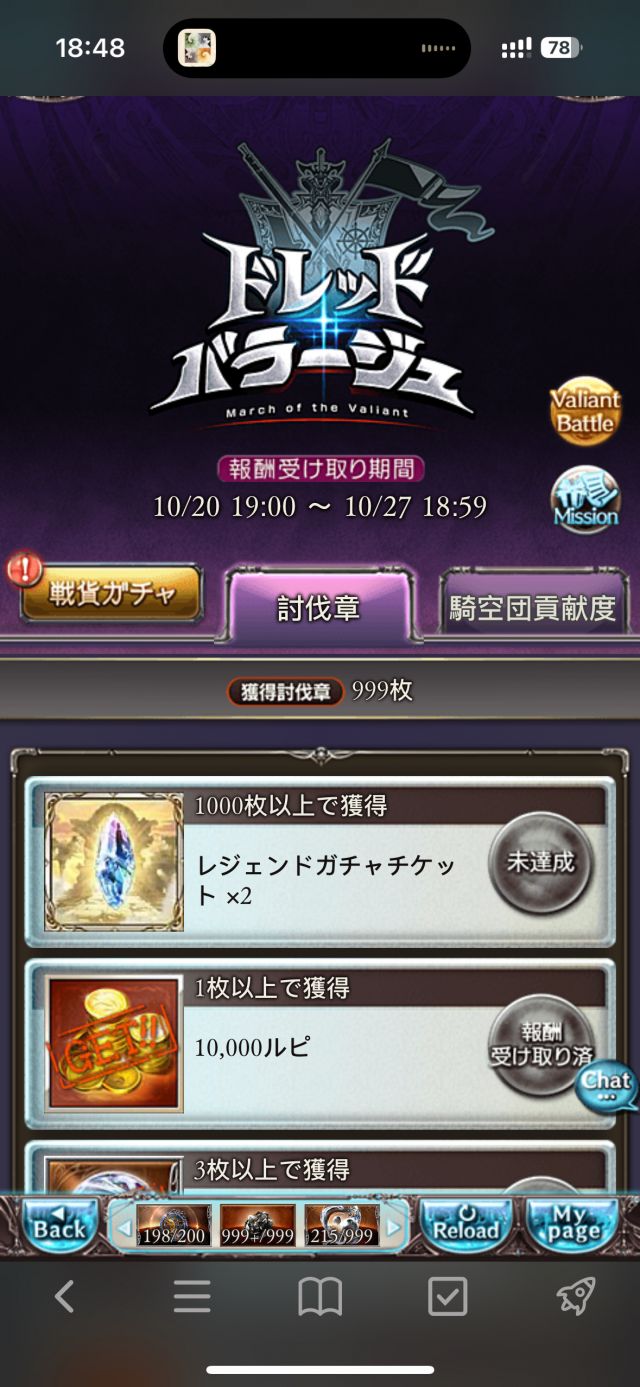Switch to the 戦貨ガチャ tab
Image resolution: width=640 pixels, height=1387 pixels.
coord(111,595)
